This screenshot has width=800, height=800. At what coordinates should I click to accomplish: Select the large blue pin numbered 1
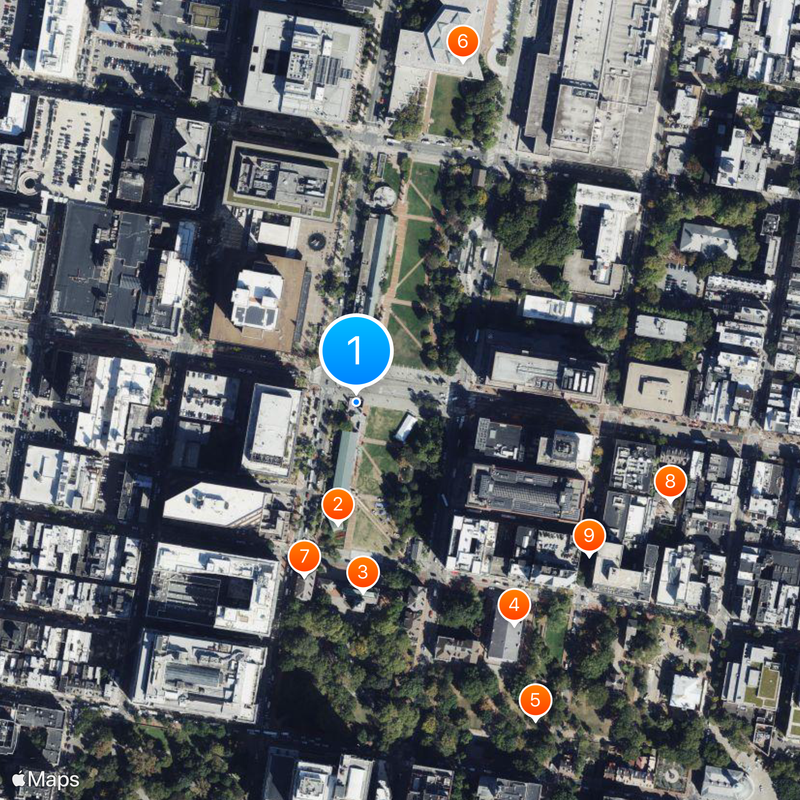pos(355,352)
